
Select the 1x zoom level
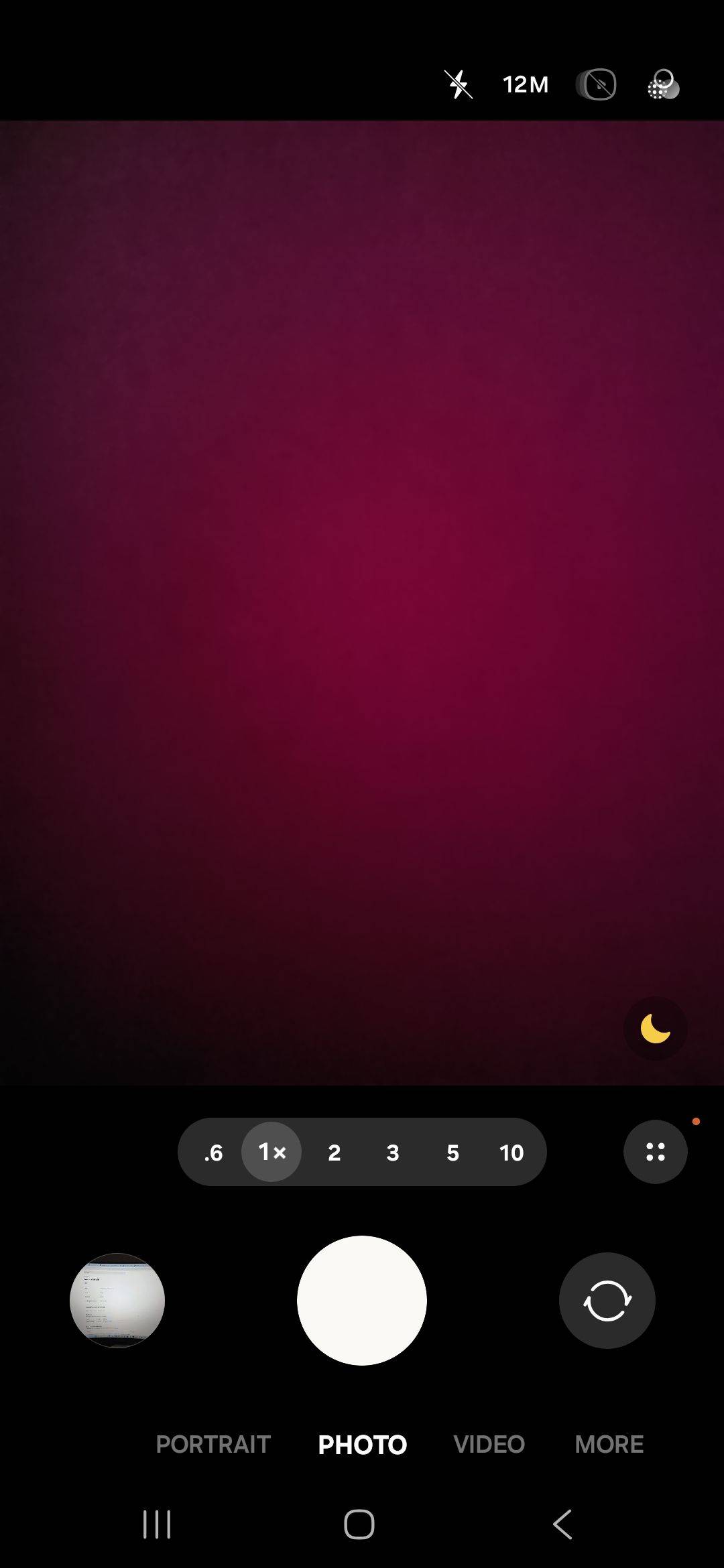(x=271, y=1152)
